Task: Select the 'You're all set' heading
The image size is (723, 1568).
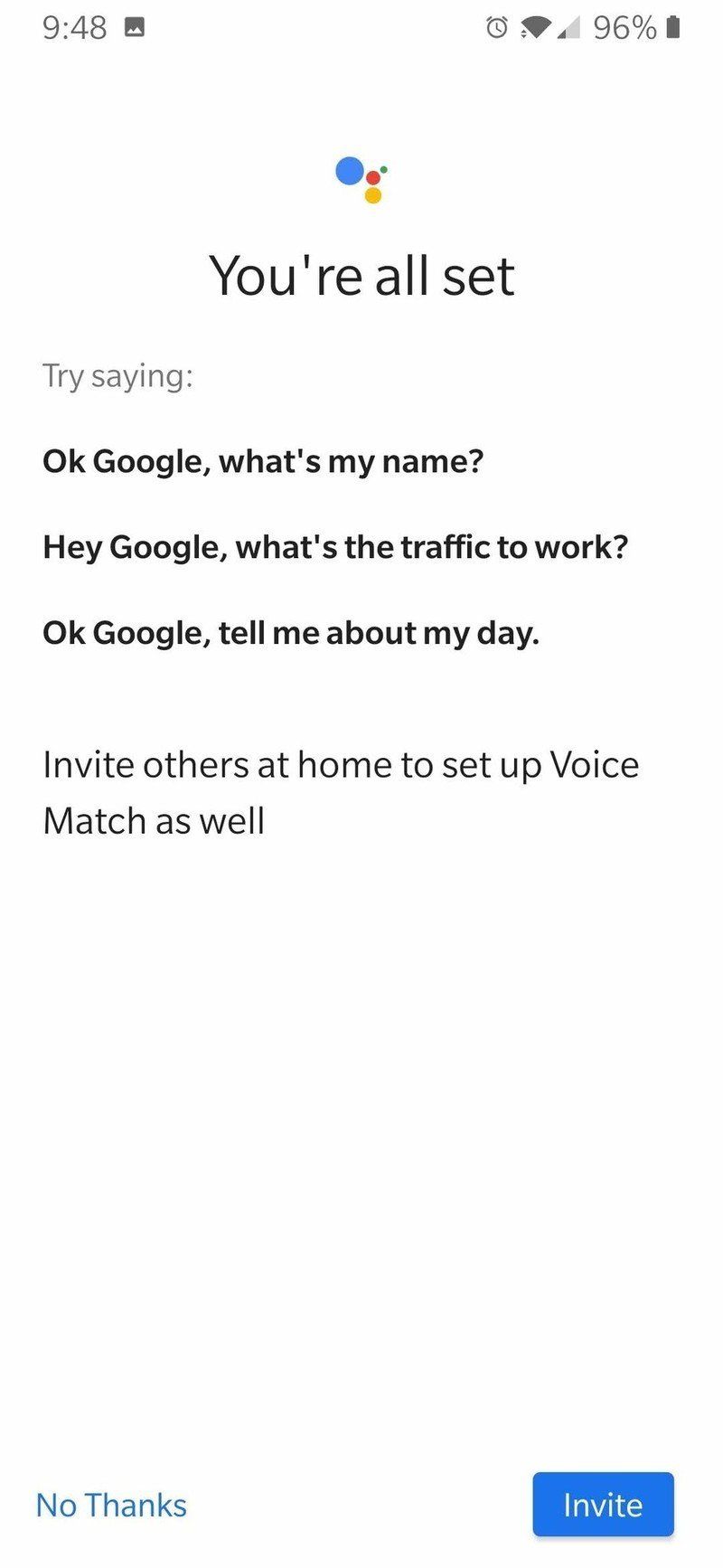Action: [361, 276]
